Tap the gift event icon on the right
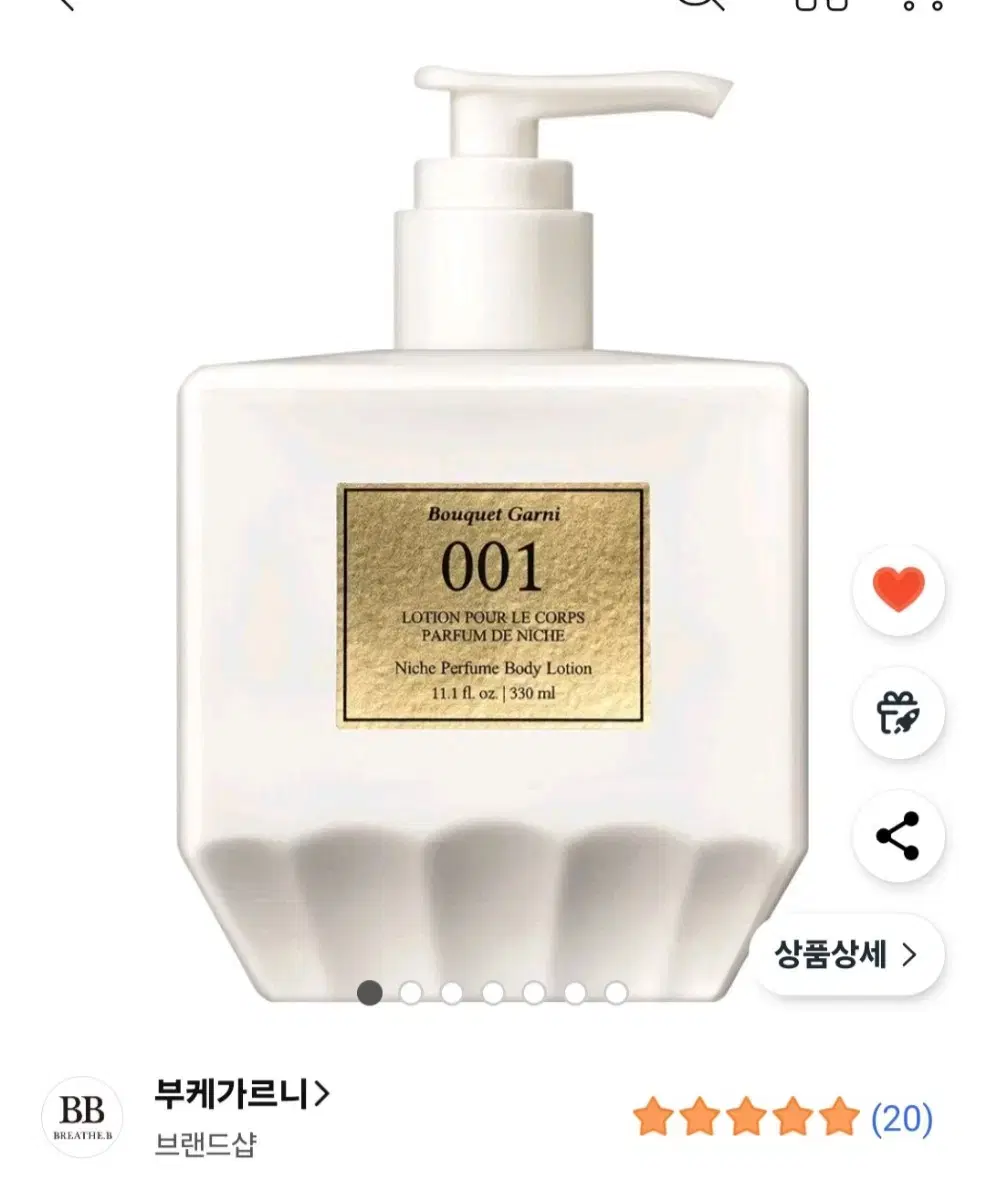Screen dimensions: 986x1200 898,713
